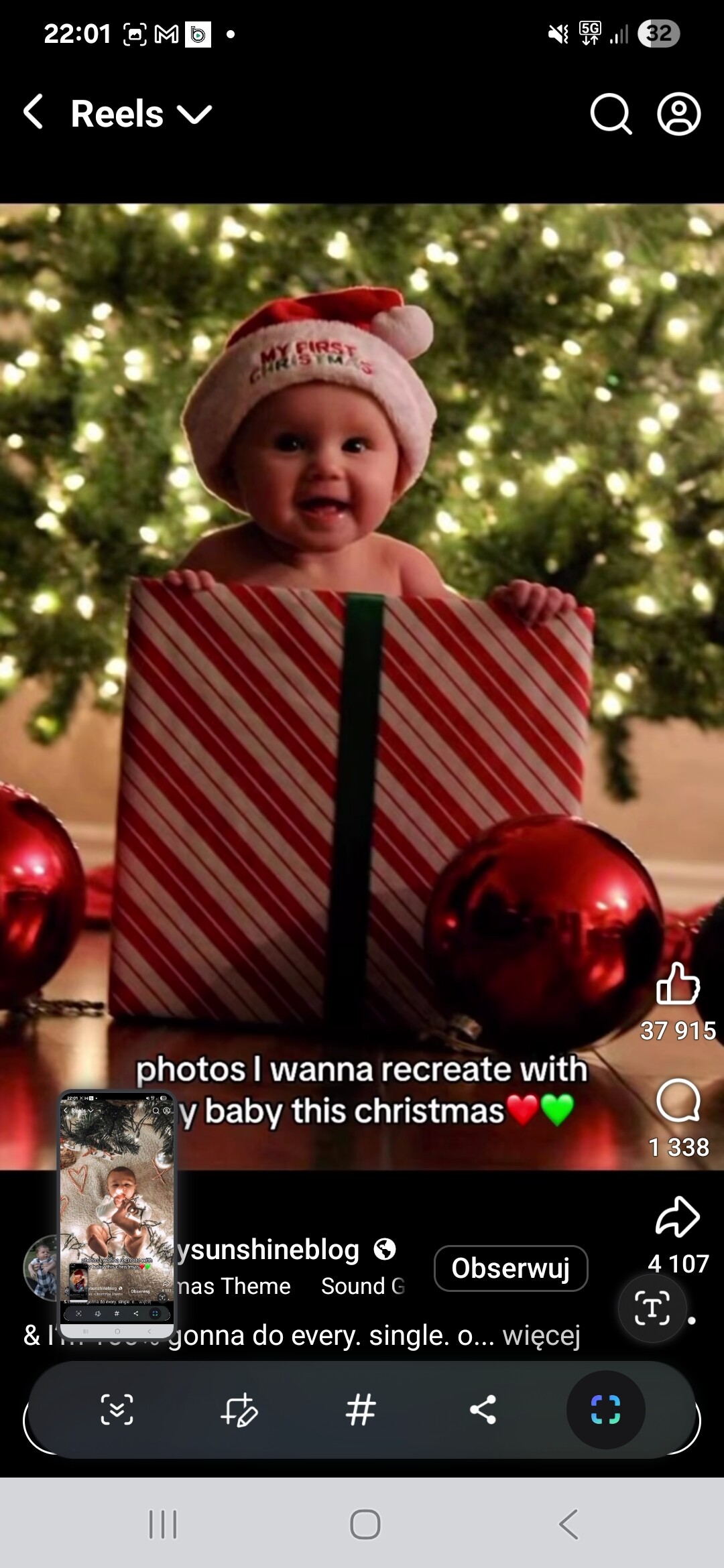Edit the screenshot with the crop-and-pencil tool

239,1409
